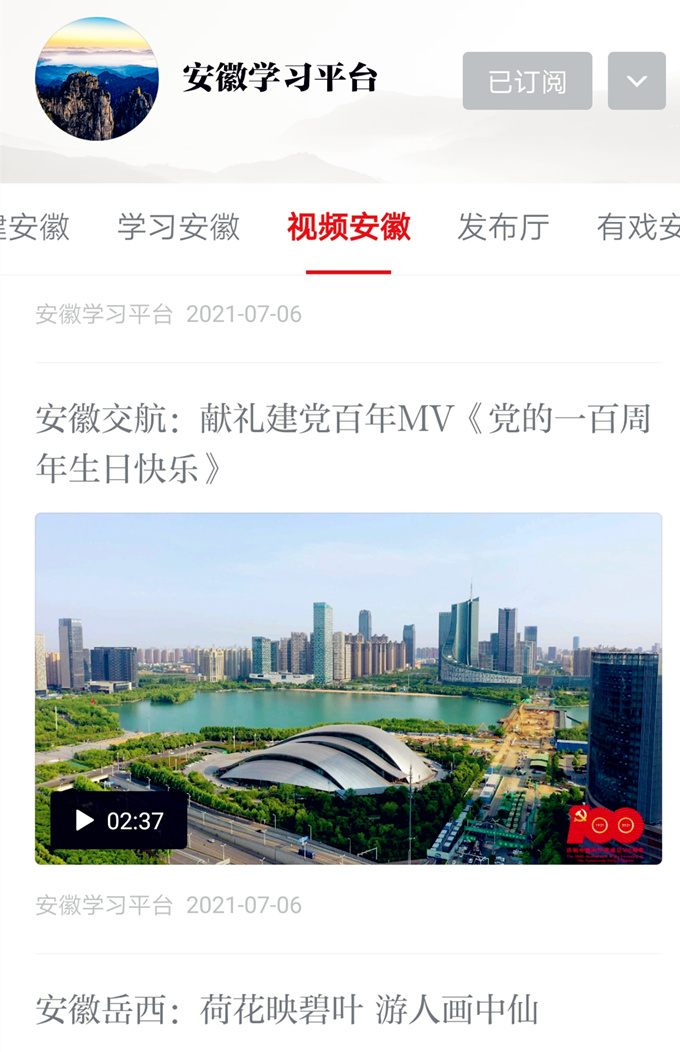680x1052 pixels.
Task: Select the 视频安徽 tab
Action: pos(348,227)
